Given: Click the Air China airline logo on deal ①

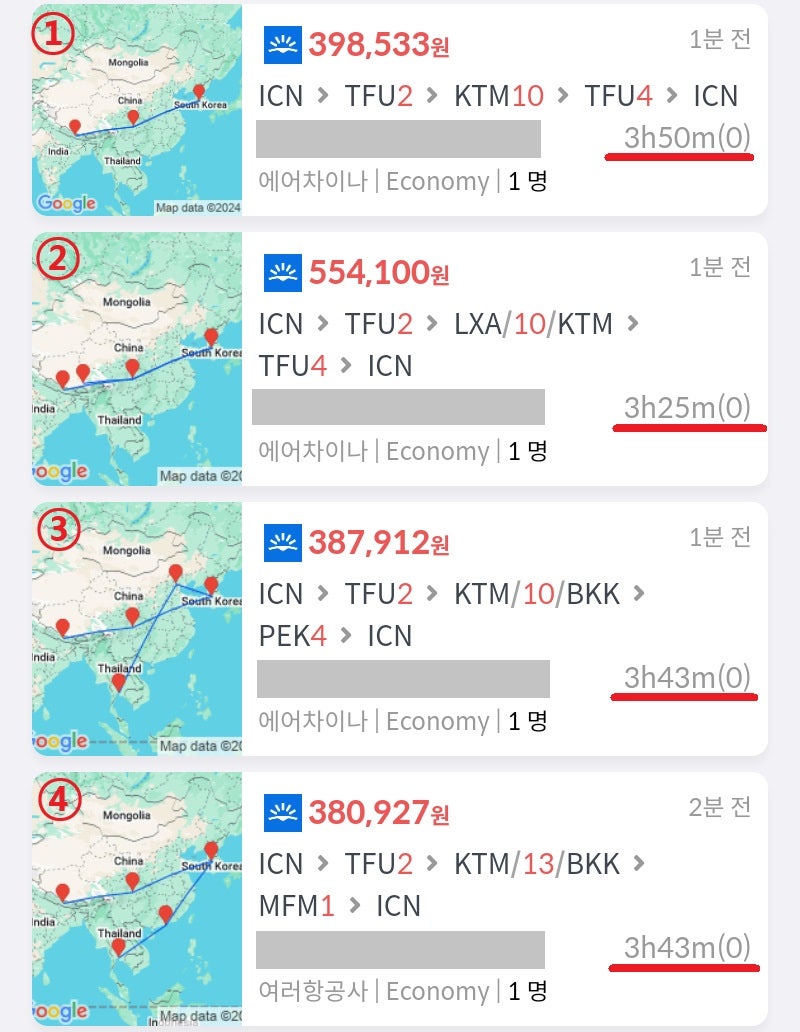Looking at the screenshot, I should (x=283, y=42).
